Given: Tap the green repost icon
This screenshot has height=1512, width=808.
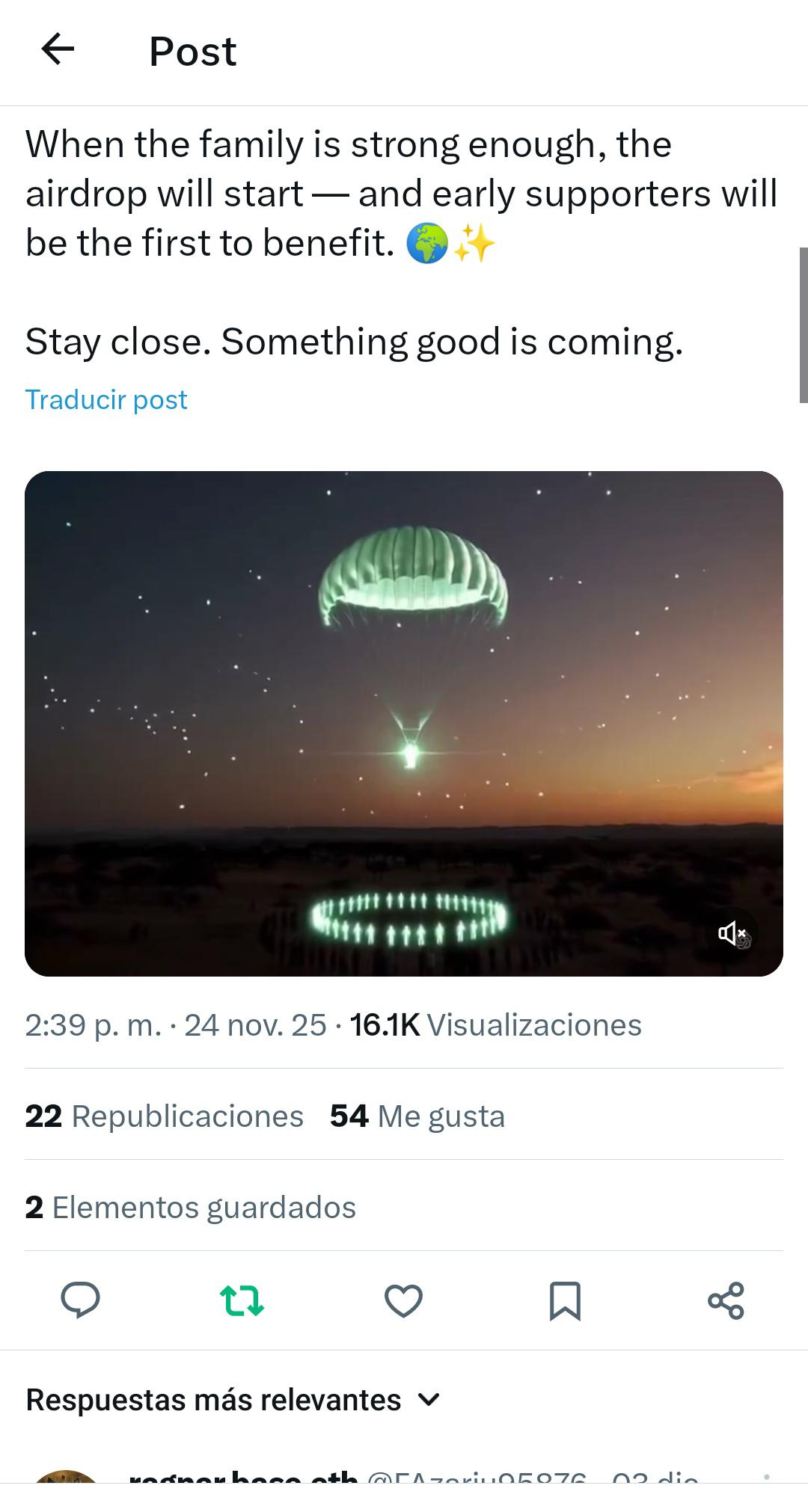Looking at the screenshot, I should coord(242,1300).
